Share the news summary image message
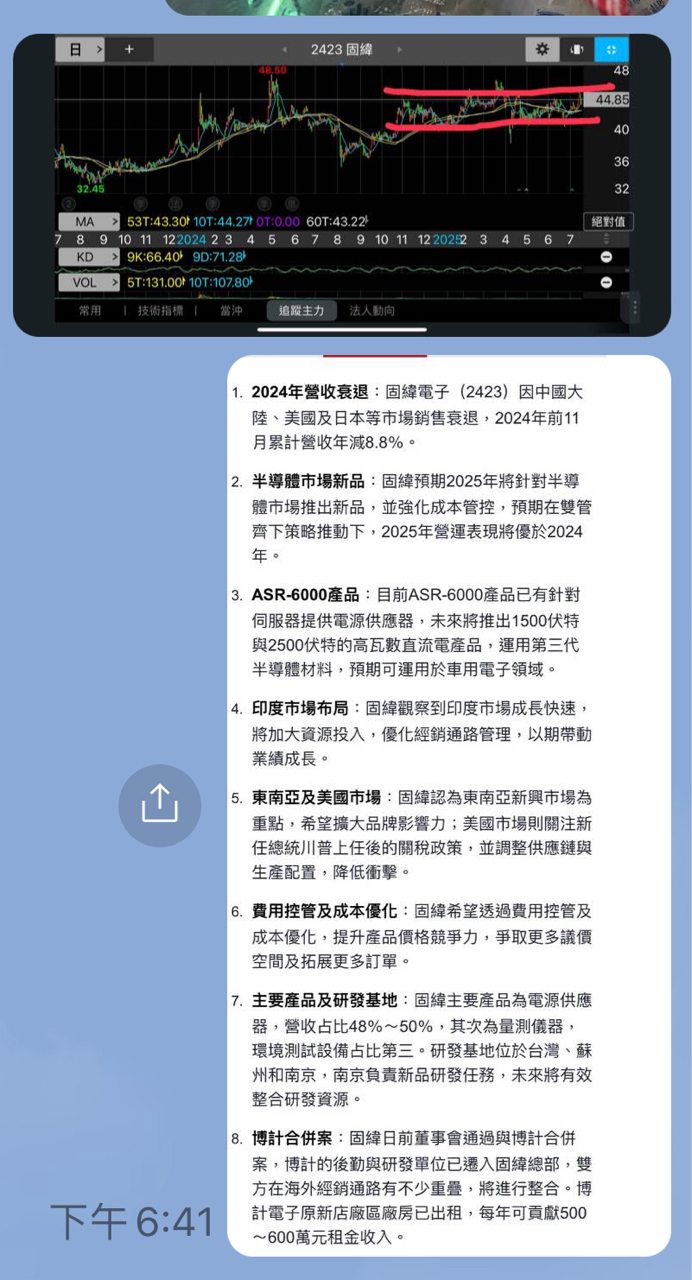The image size is (692, 1280). pos(159,805)
